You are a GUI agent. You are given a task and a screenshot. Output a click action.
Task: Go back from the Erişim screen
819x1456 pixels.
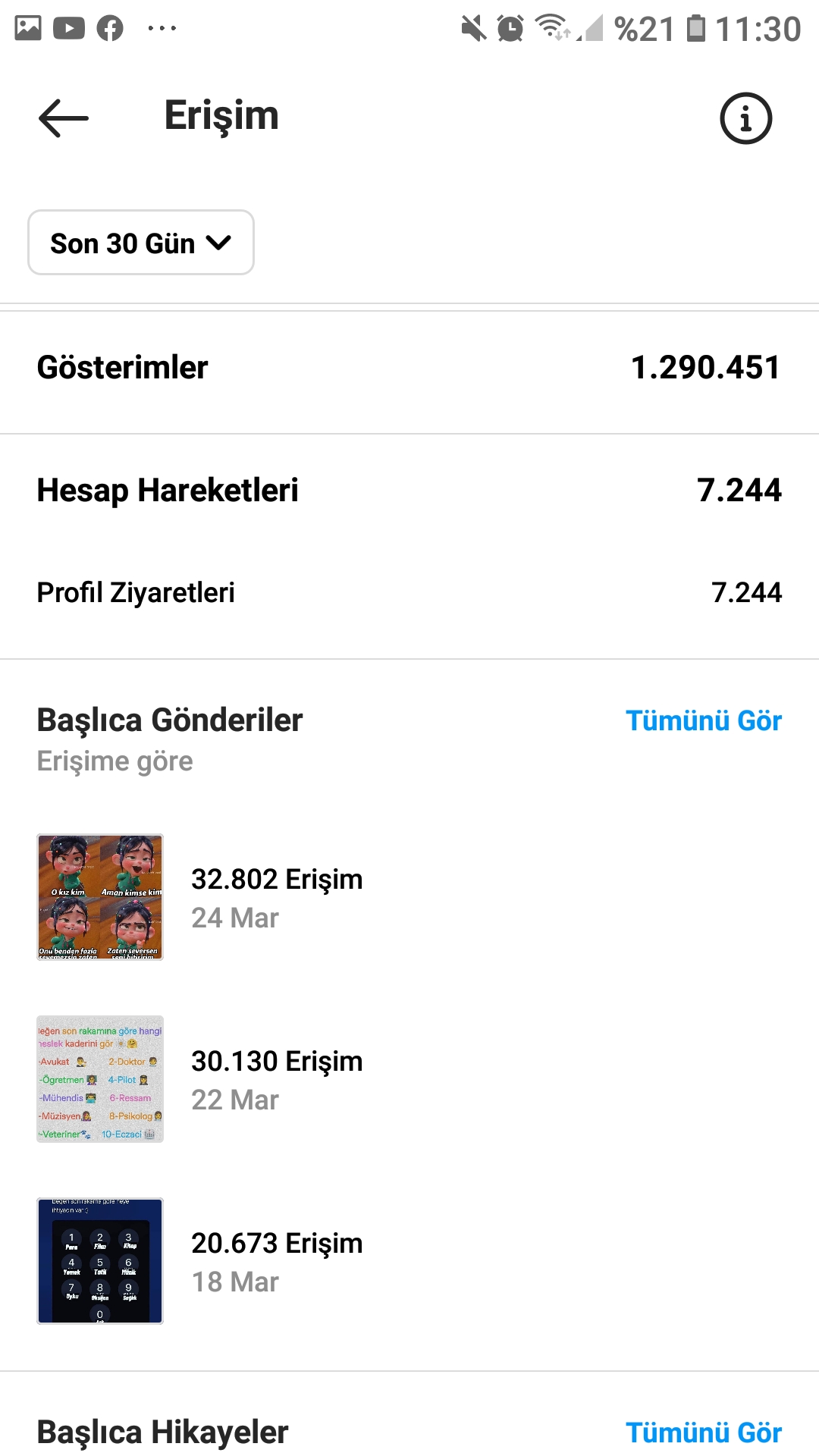coord(64,118)
